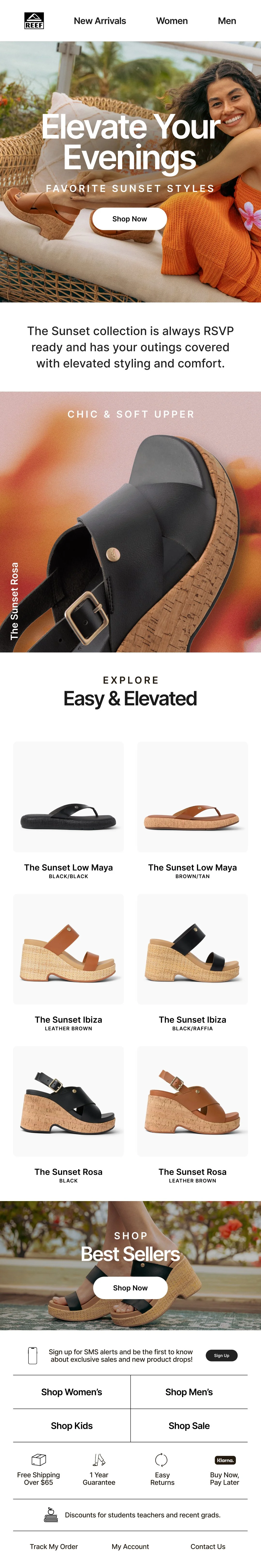Open the Sunset Rosa Chic & Soft Upper banner
This screenshot has width=261, height=1568.
tap(130, 522)
